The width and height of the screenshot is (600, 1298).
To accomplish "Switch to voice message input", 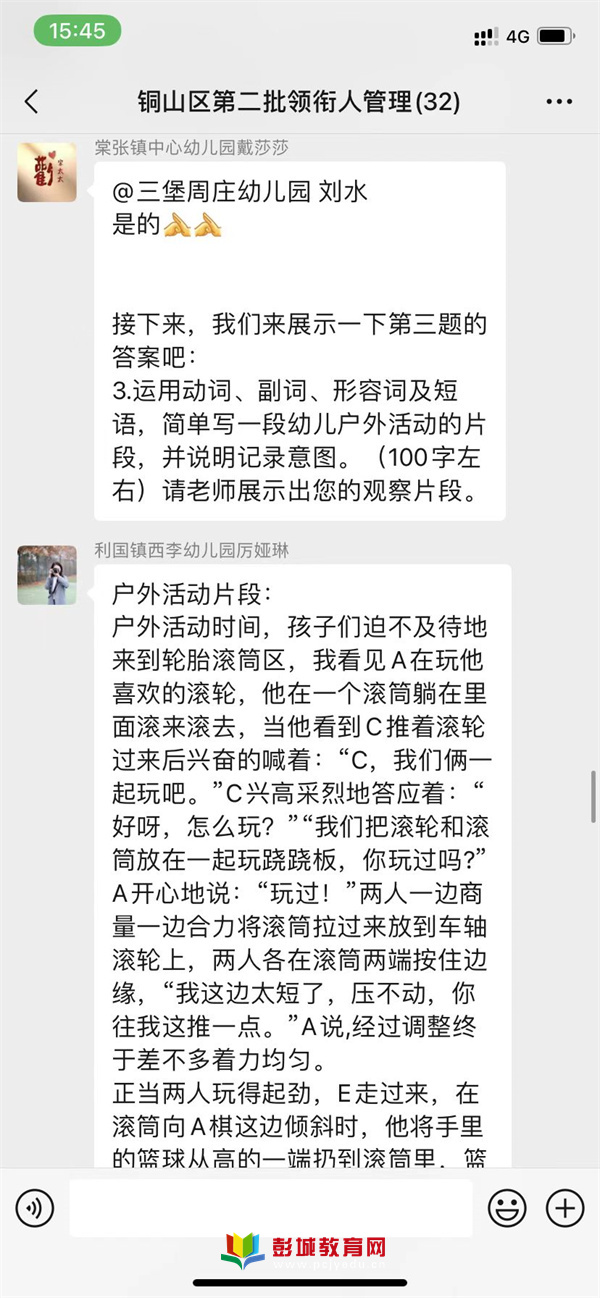I will tap(36, 1209).
